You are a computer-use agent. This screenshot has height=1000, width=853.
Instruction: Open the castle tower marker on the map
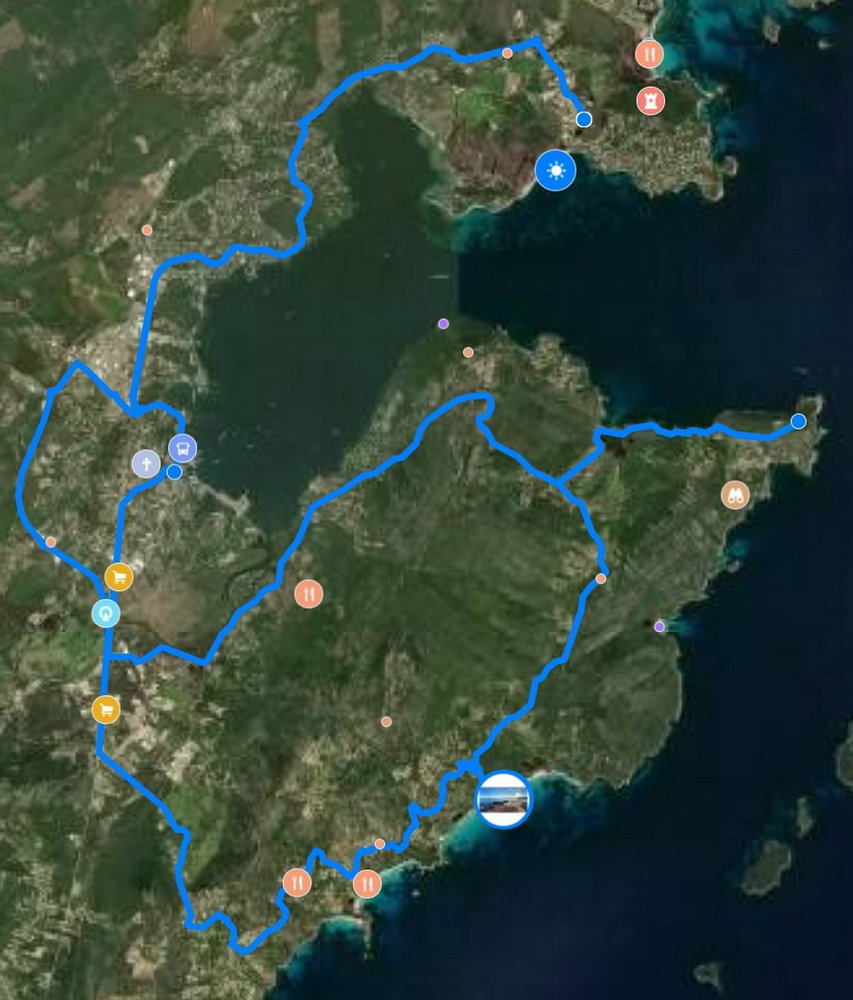650,100
